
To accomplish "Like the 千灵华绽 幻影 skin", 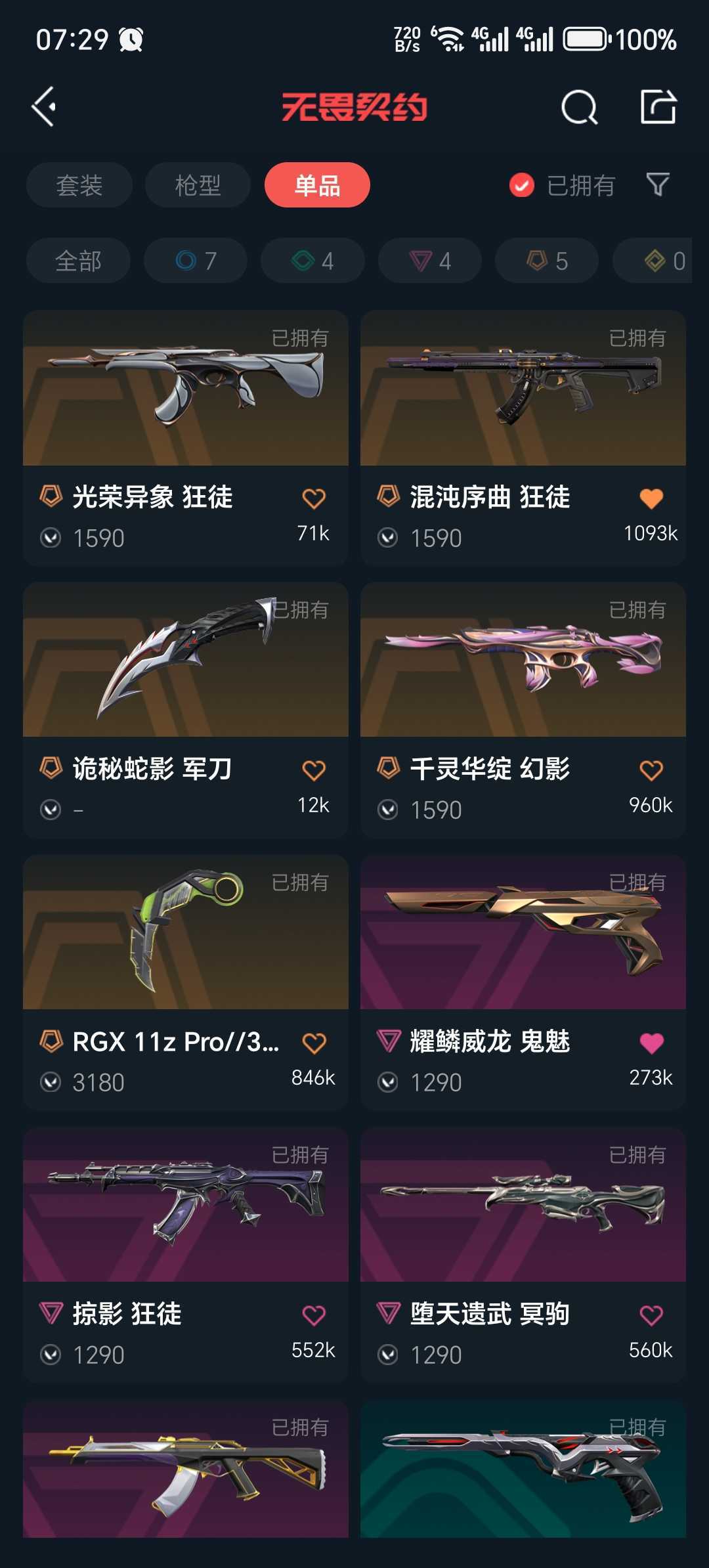I will [651, 770].
